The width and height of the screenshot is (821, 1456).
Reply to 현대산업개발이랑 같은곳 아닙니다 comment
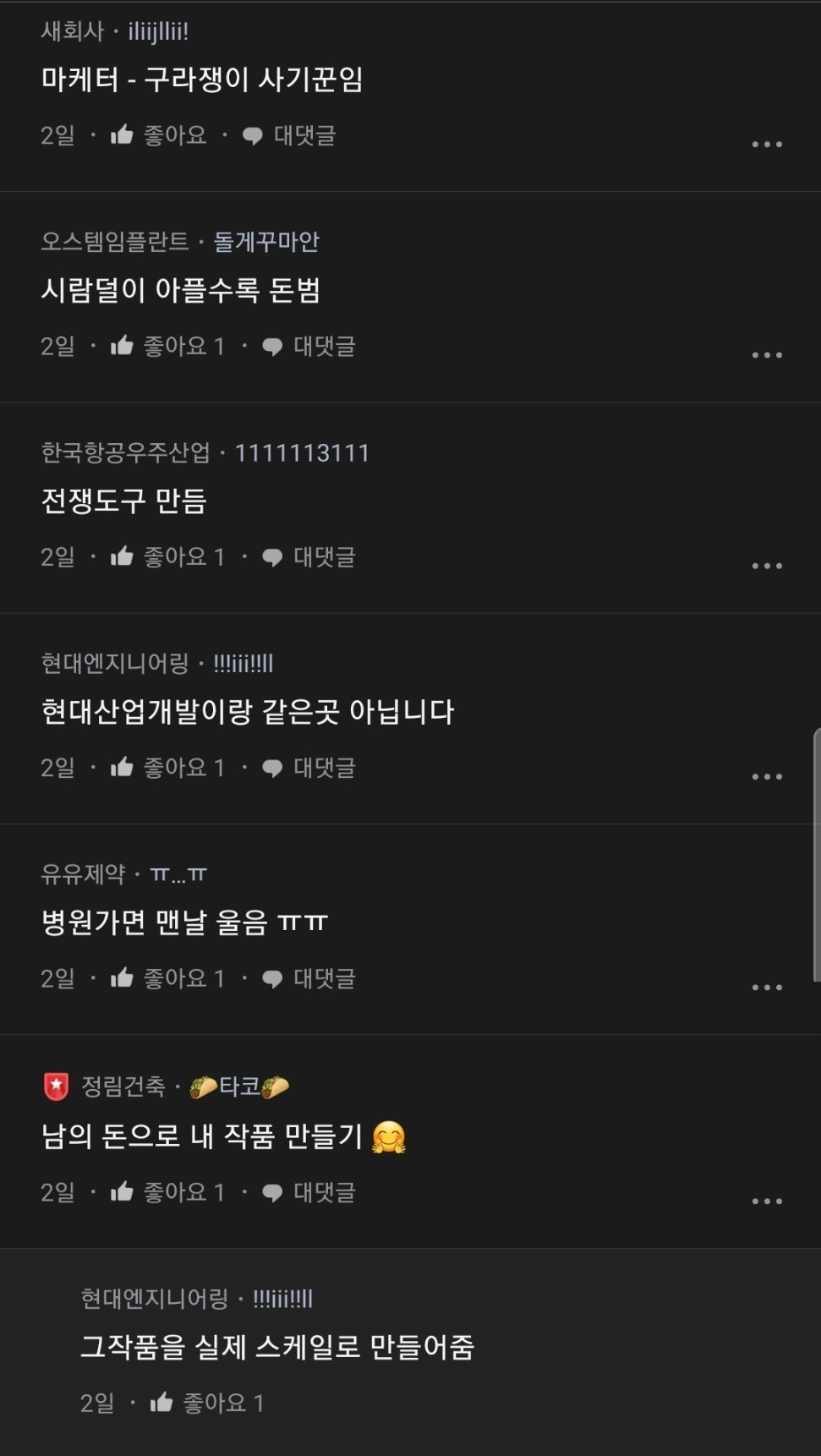pos(309,767)
